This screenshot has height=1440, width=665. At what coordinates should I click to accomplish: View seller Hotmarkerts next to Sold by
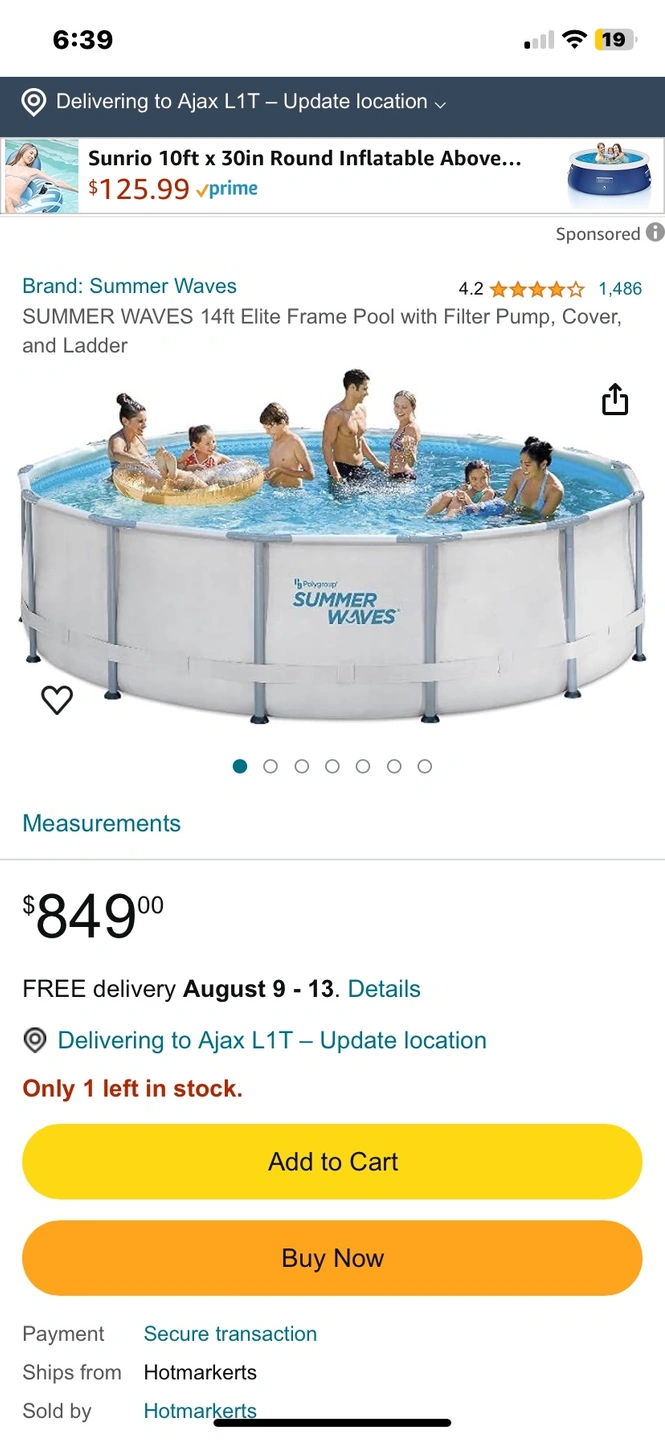click(200, 1410)
